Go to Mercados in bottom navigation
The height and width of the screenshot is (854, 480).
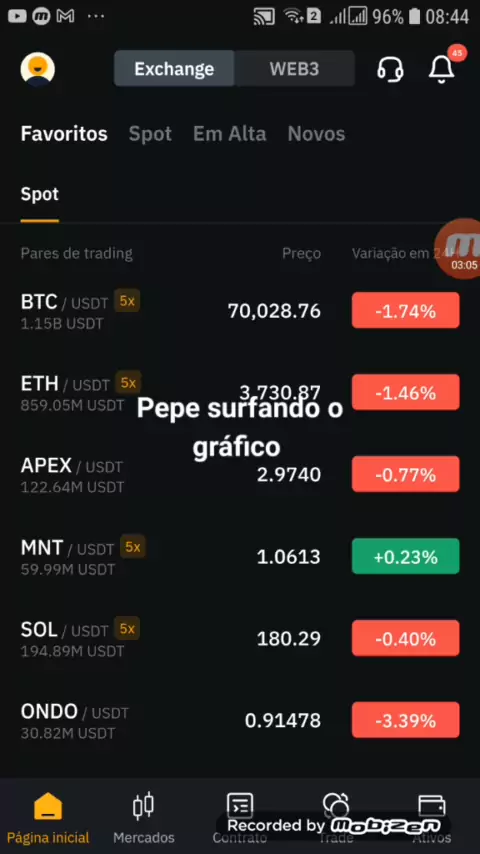pos(144,818)
